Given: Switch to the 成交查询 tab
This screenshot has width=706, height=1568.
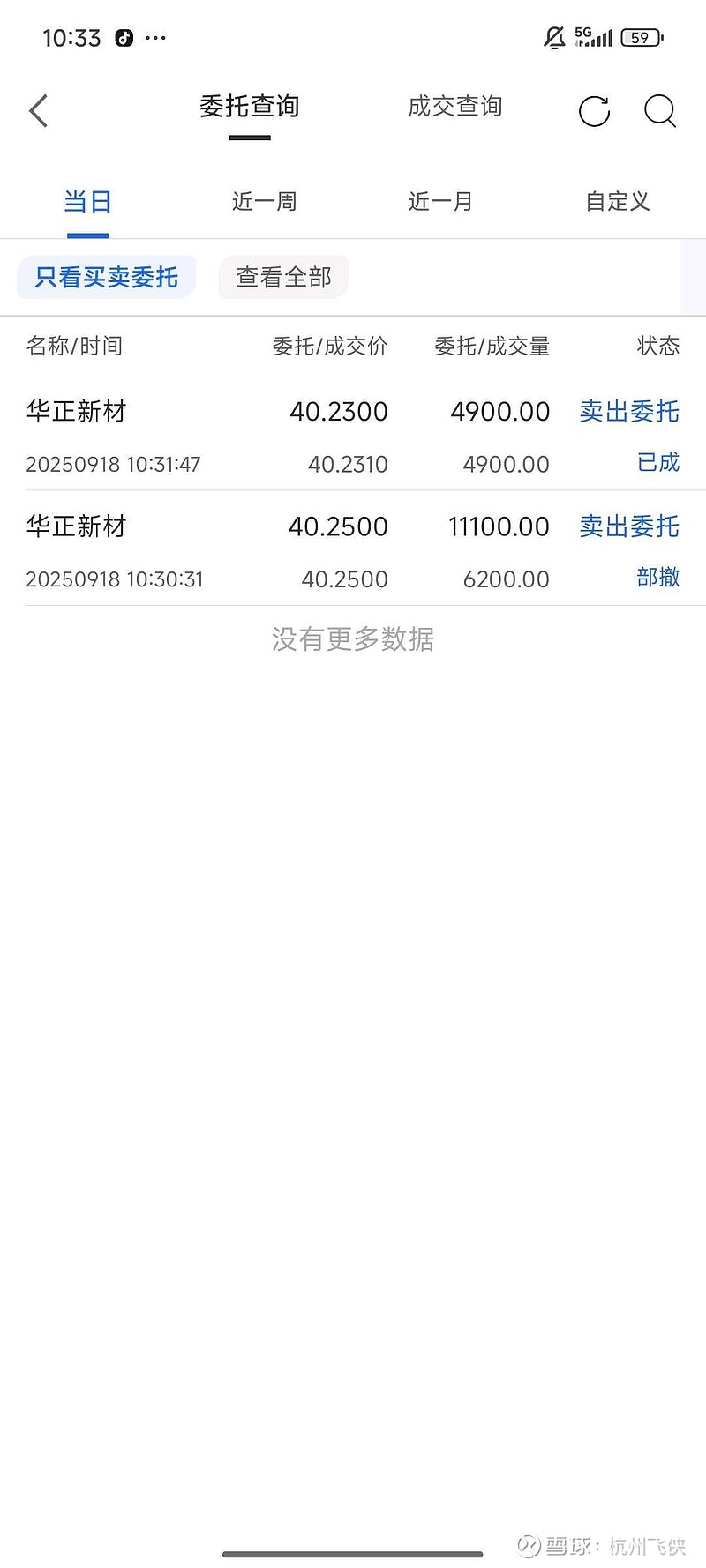Looking at the screenshot, I should 454,107.
